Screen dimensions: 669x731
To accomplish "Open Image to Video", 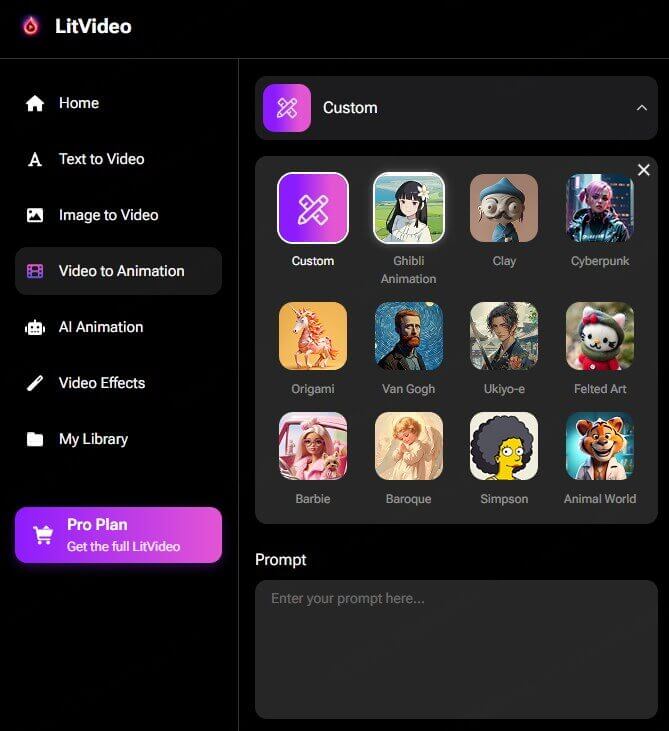I will click(x=107, y=215).
